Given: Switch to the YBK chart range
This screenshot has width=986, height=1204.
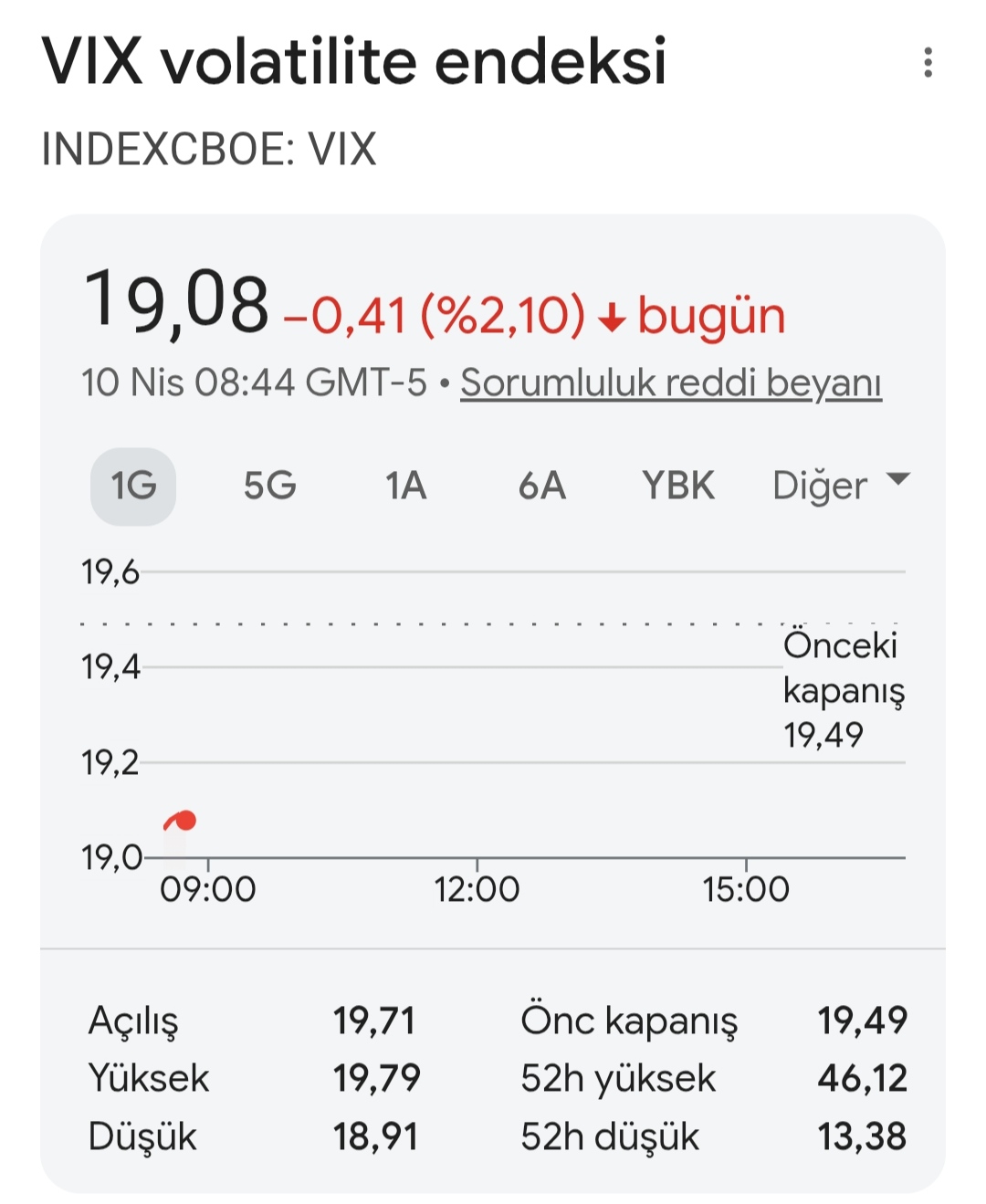Looking at the screenshot, I should click(x=677, y=486).
